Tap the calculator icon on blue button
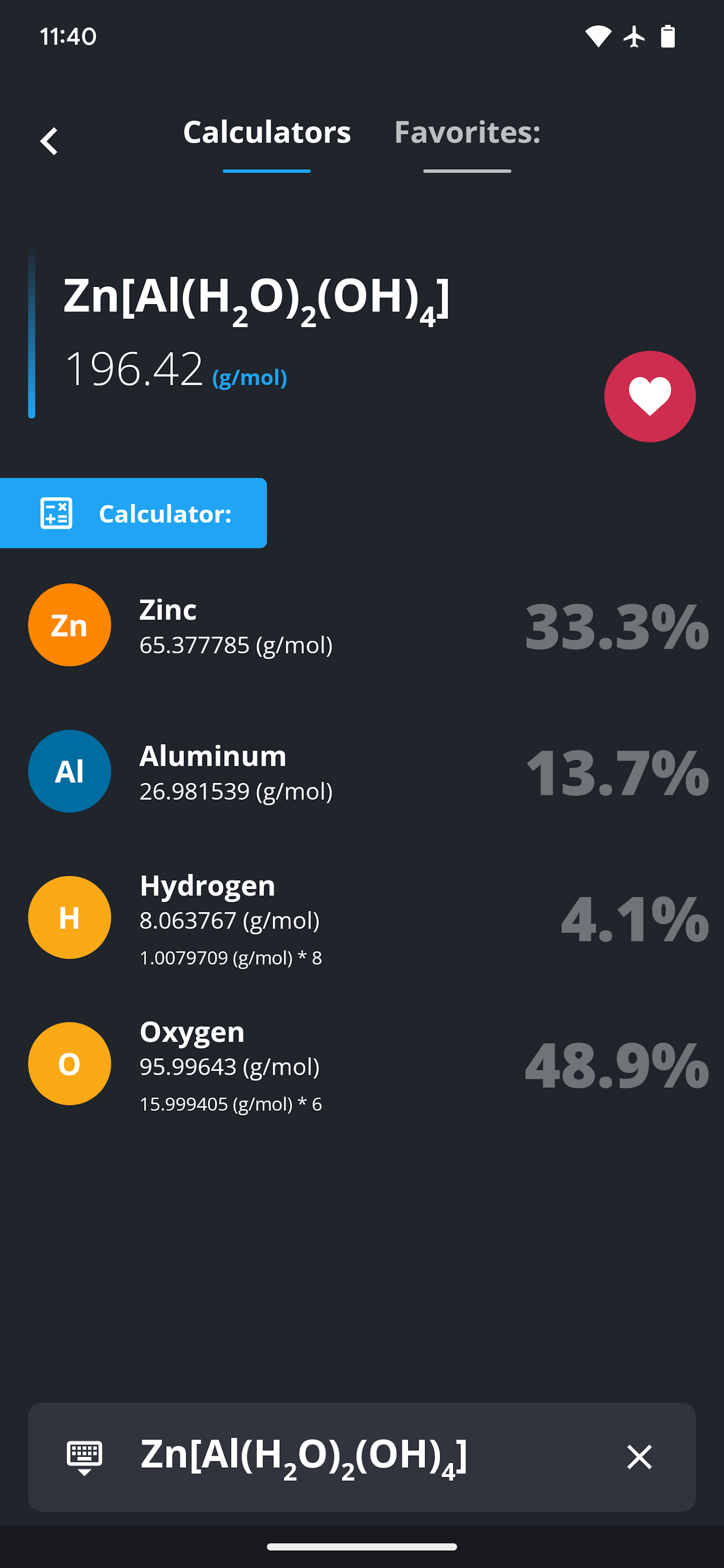 pyautogui.click(x=56, y=513)
